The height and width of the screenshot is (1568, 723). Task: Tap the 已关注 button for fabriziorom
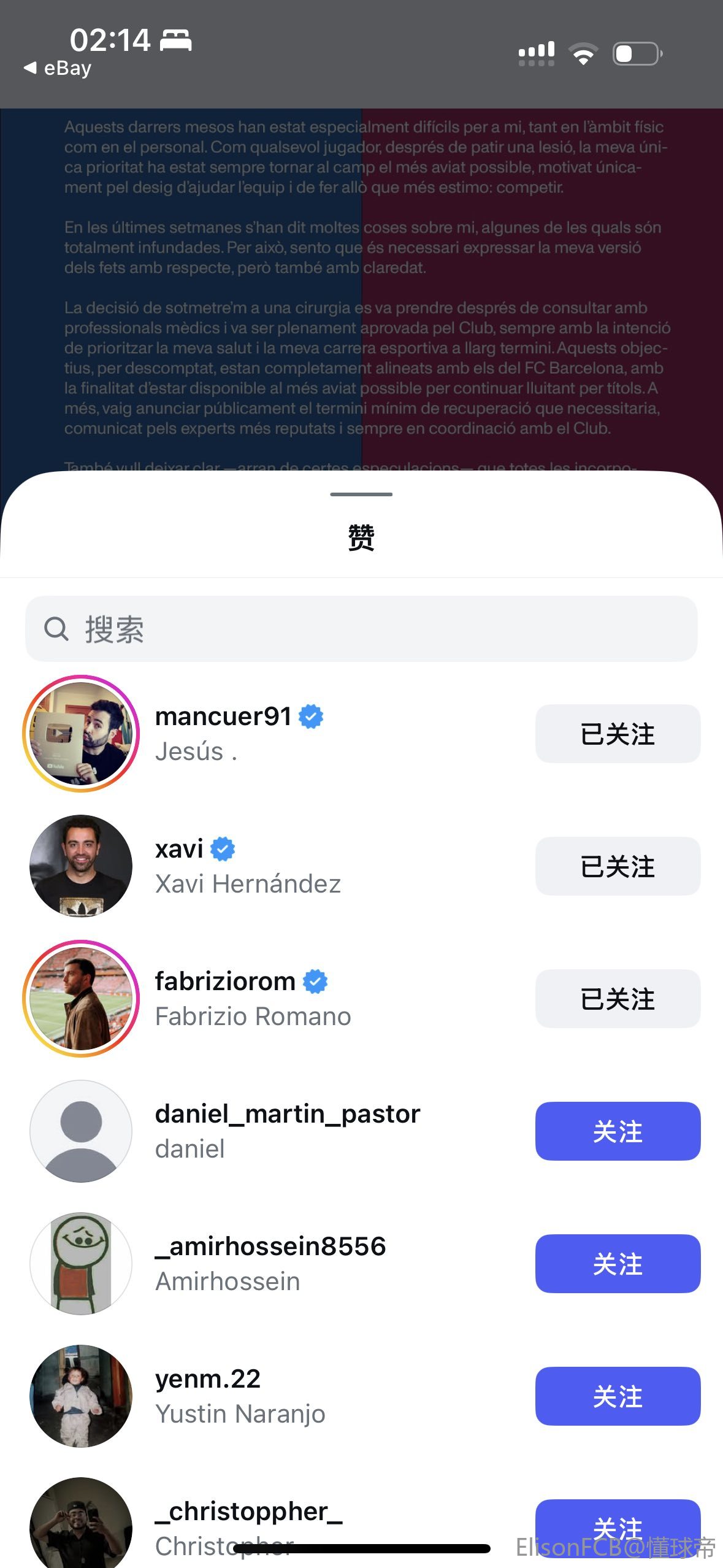(617, 999)
